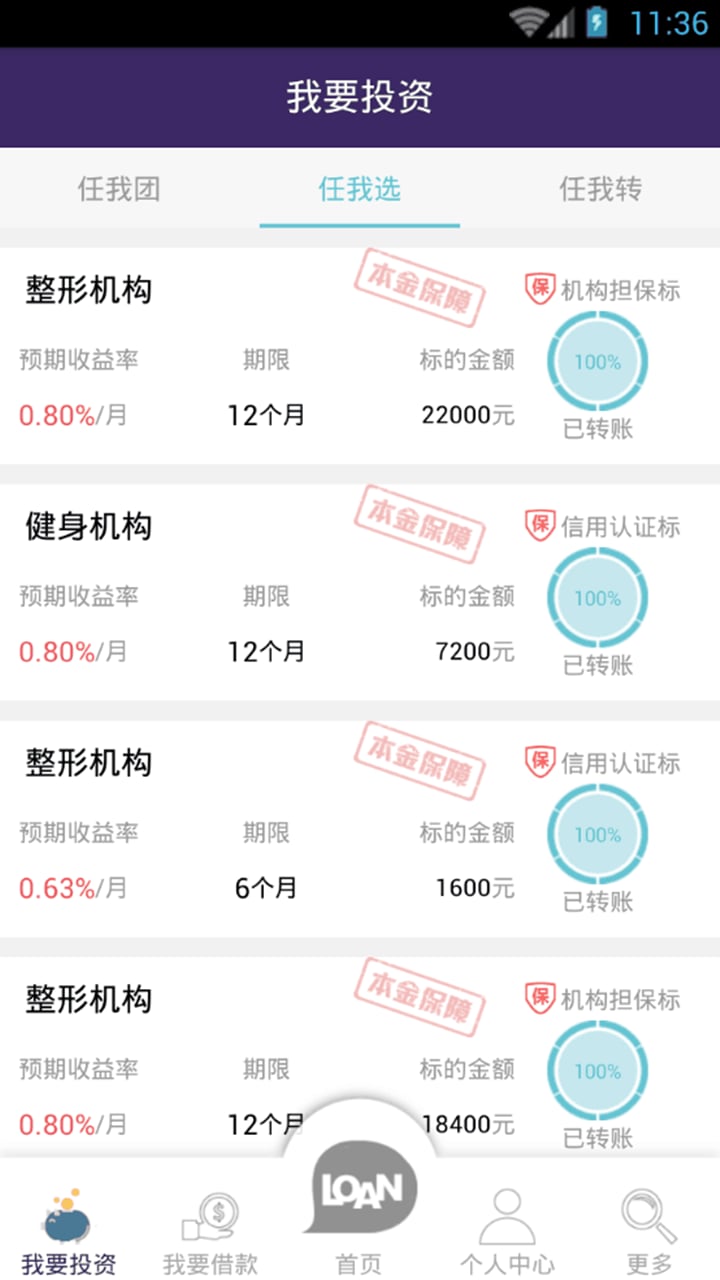Screen dimensions: 720x1280
Task: Go to 我要投资 in bottom navigation
Action: [68, 1232]
